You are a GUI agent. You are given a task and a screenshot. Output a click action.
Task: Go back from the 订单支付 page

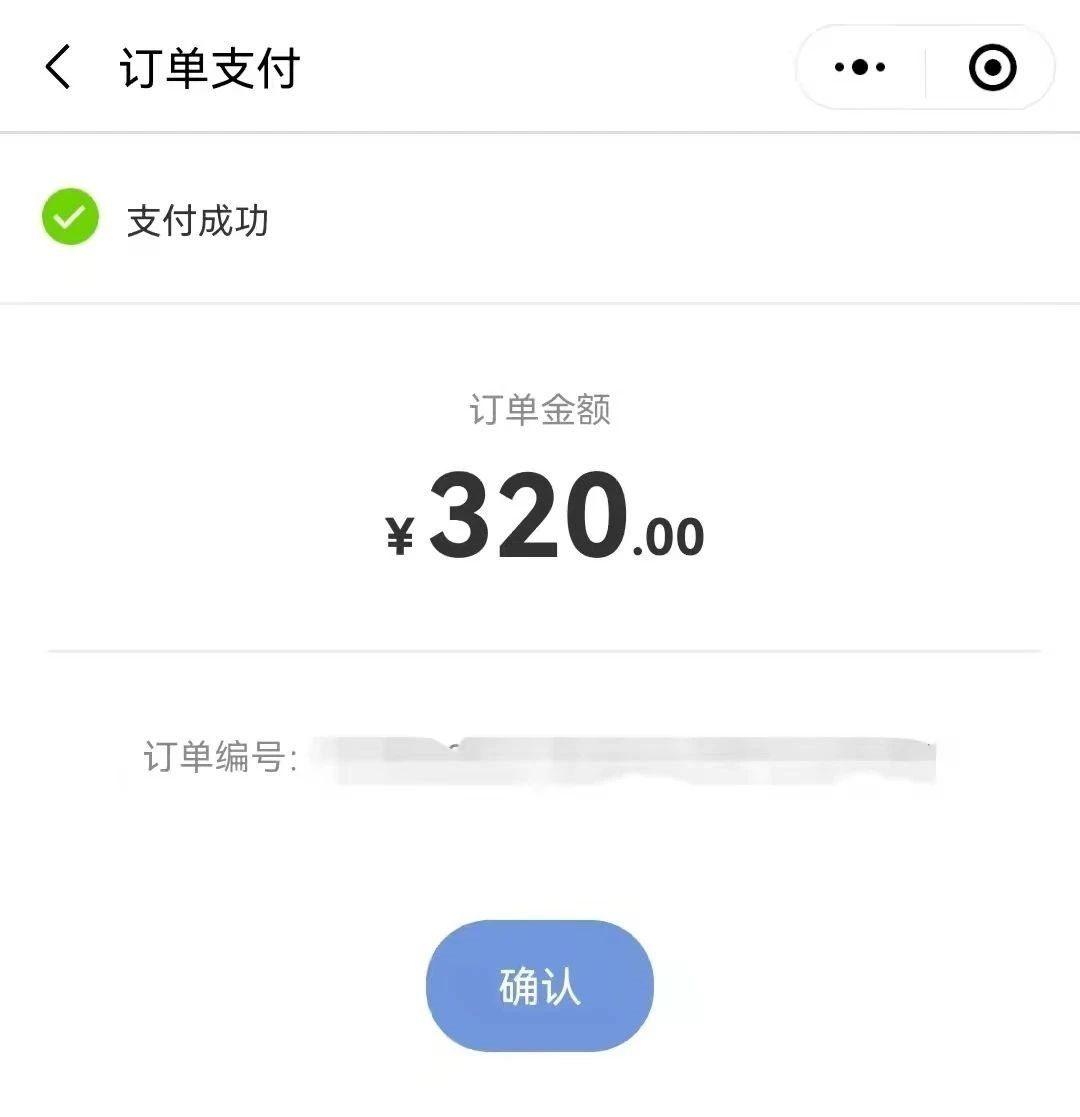[x=58, y=68]
